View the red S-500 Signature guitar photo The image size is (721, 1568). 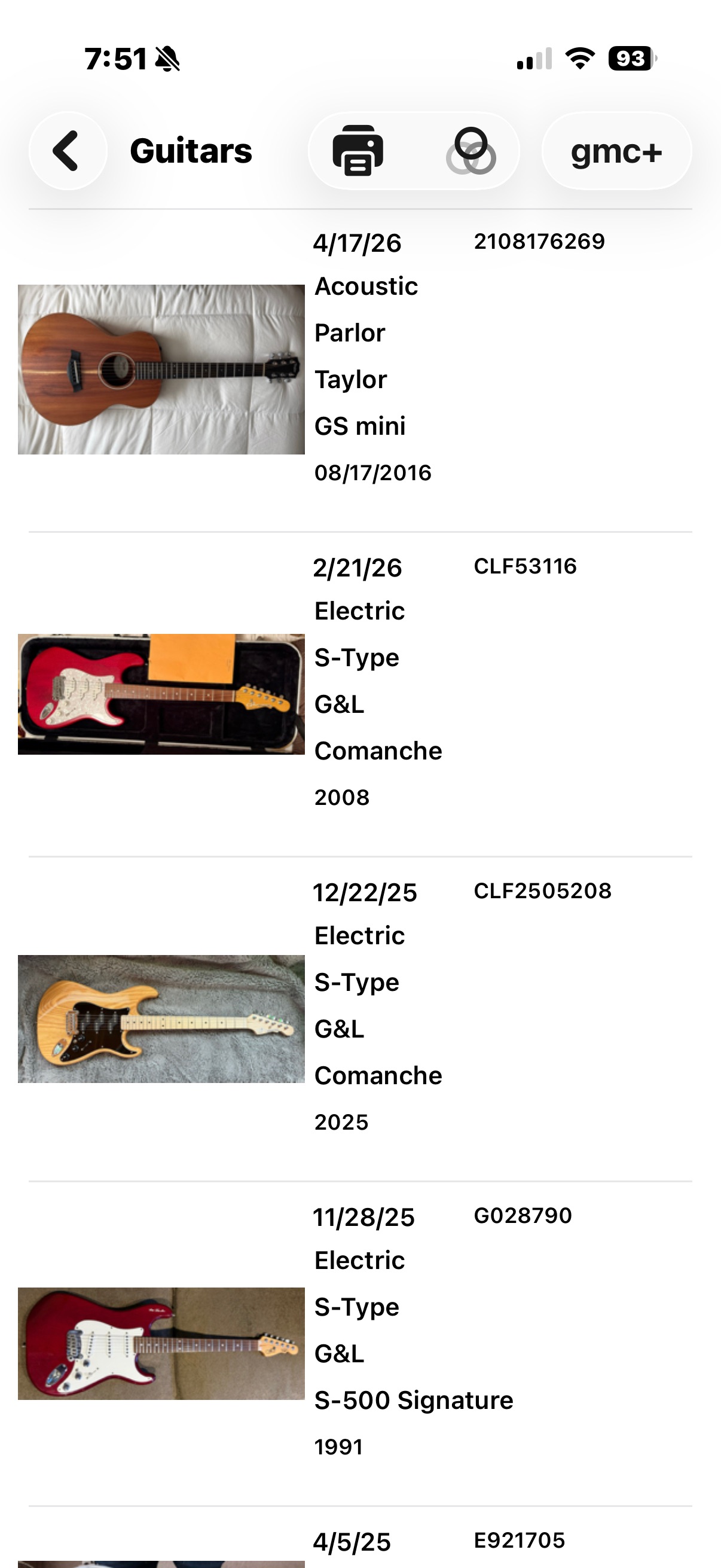click(161, 1343)
